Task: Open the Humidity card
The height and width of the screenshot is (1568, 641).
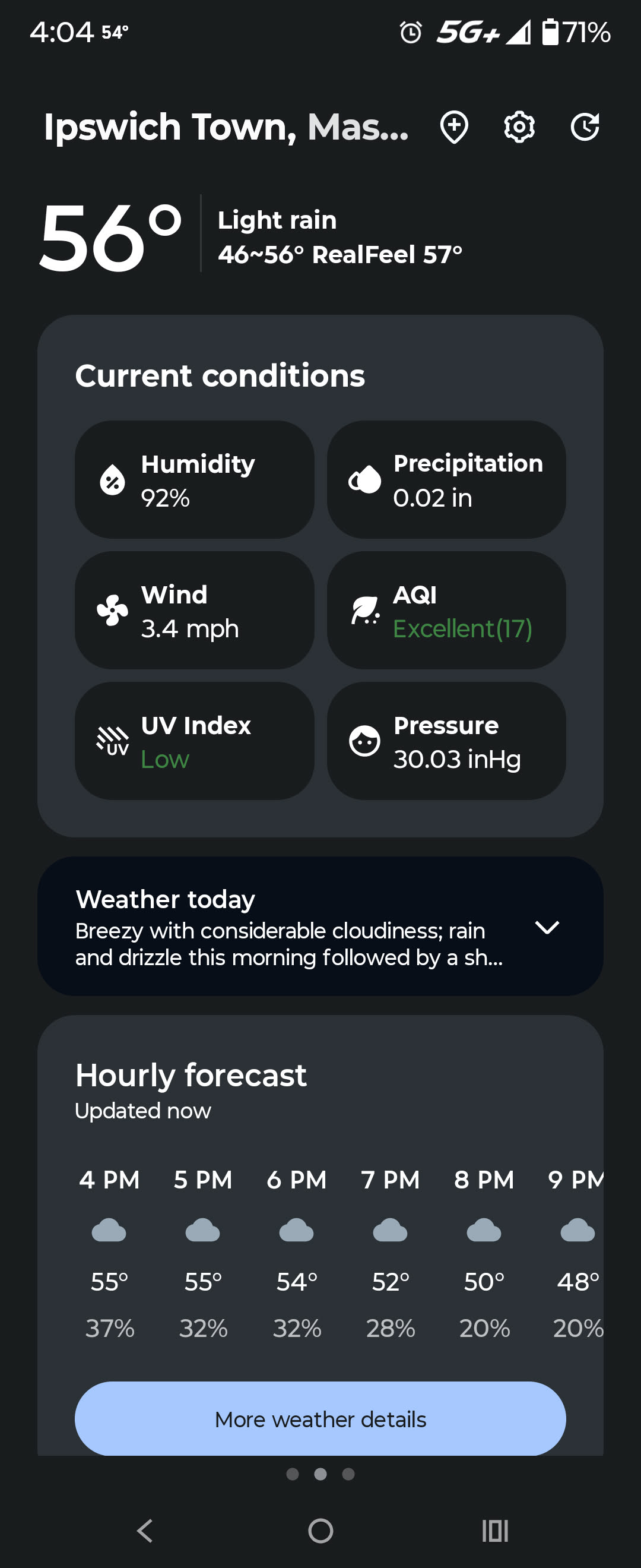Action: point(194,480)
